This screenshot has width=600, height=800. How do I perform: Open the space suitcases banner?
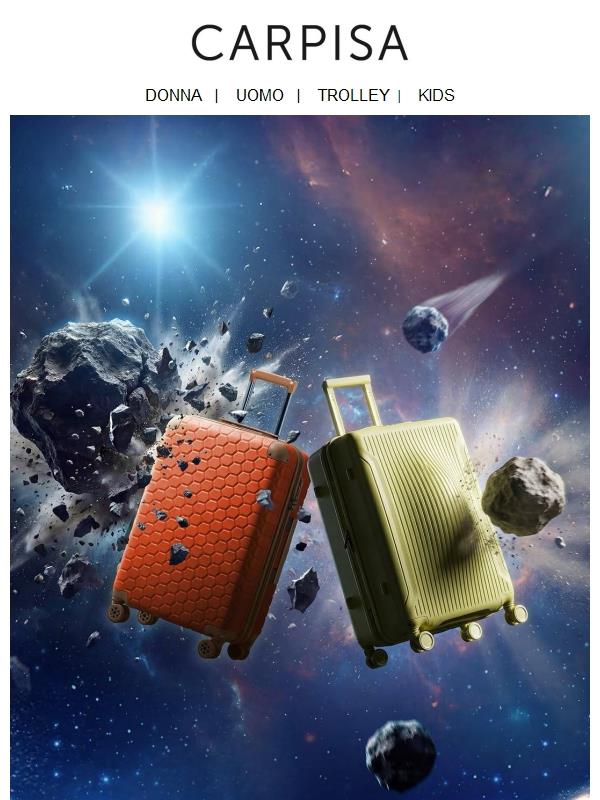pos(300,455)
